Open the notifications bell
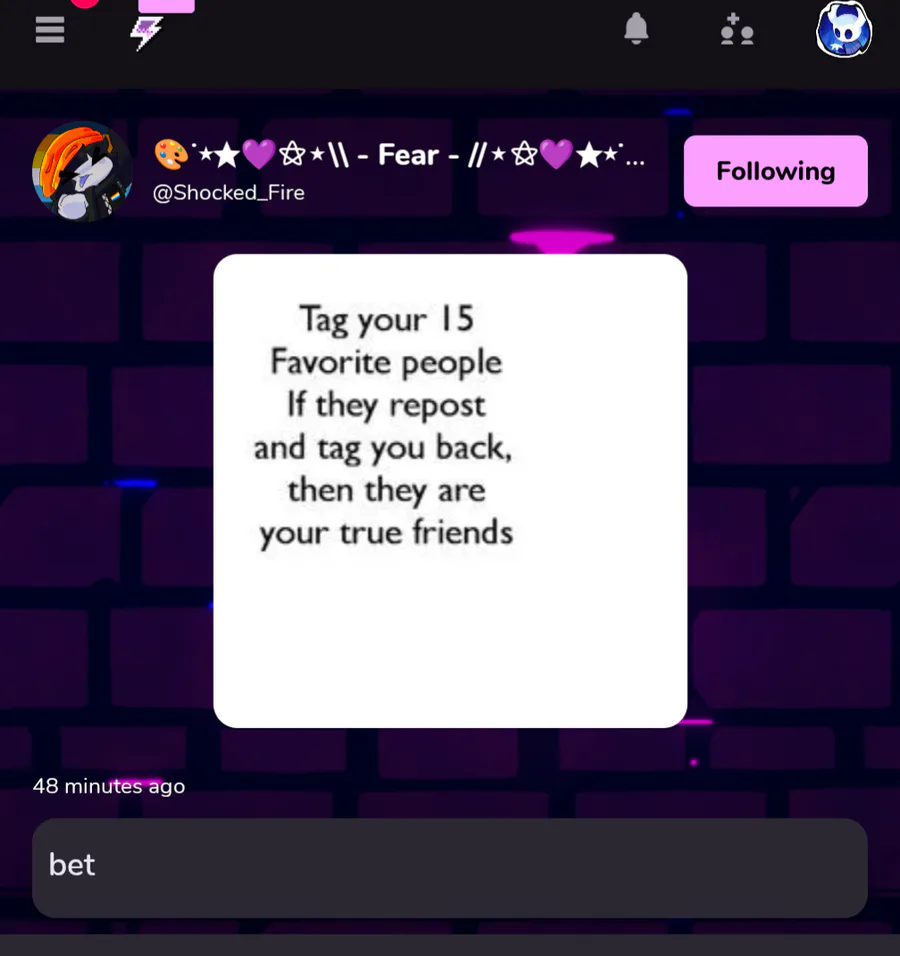 click(x=636, y=30)
